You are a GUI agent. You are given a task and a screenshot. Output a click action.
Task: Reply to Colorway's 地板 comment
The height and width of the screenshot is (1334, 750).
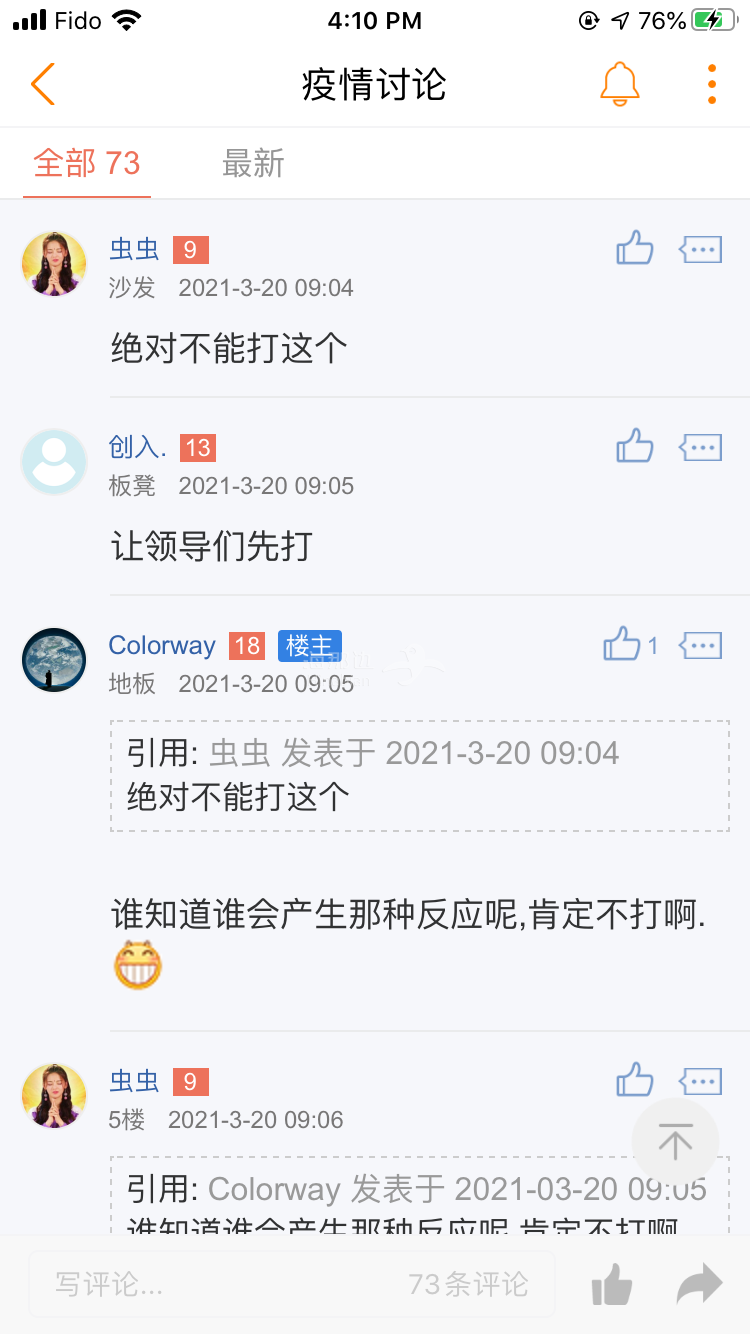700,645
